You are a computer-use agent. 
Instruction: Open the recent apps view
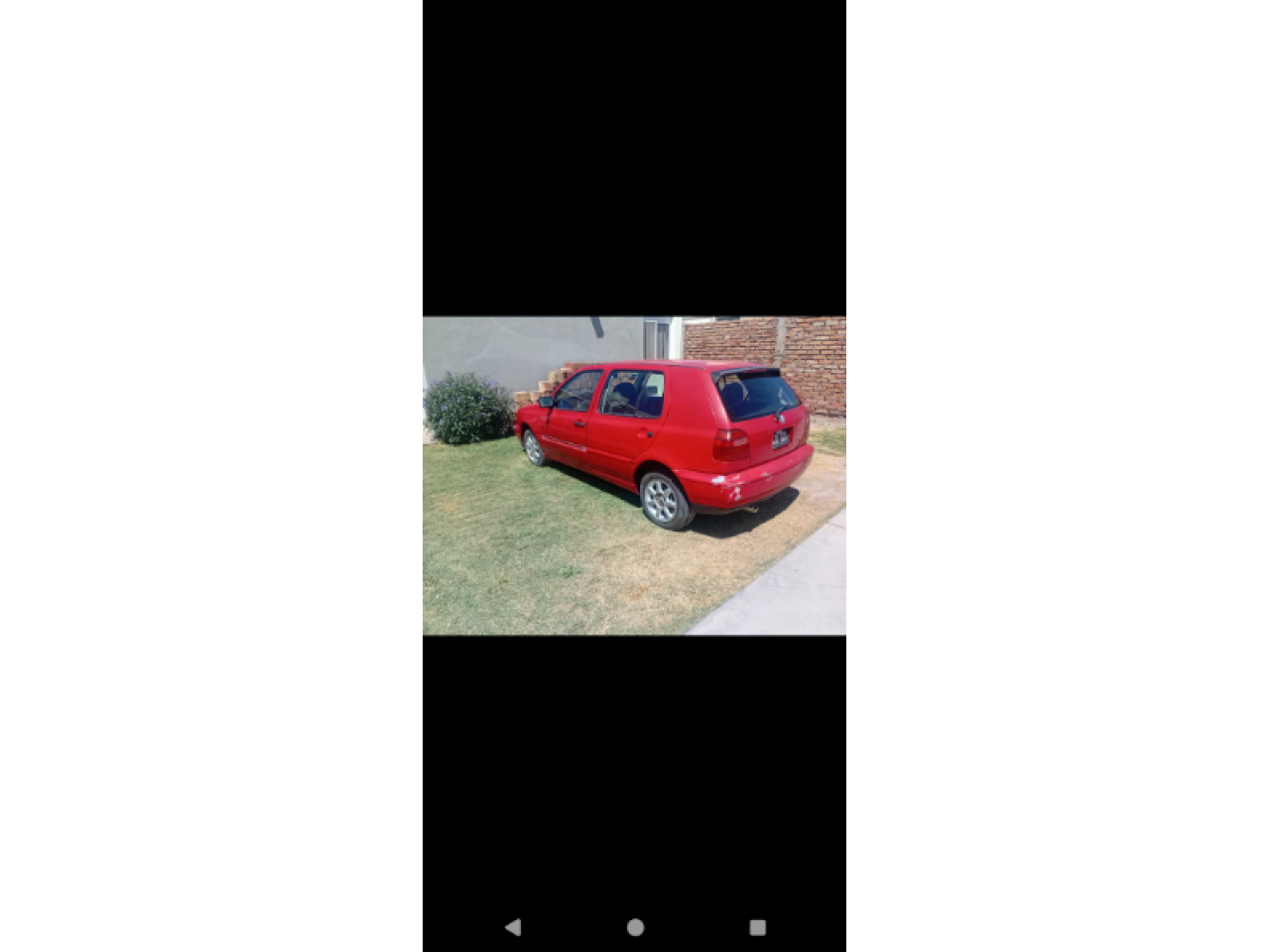click(x=757, y=927)
